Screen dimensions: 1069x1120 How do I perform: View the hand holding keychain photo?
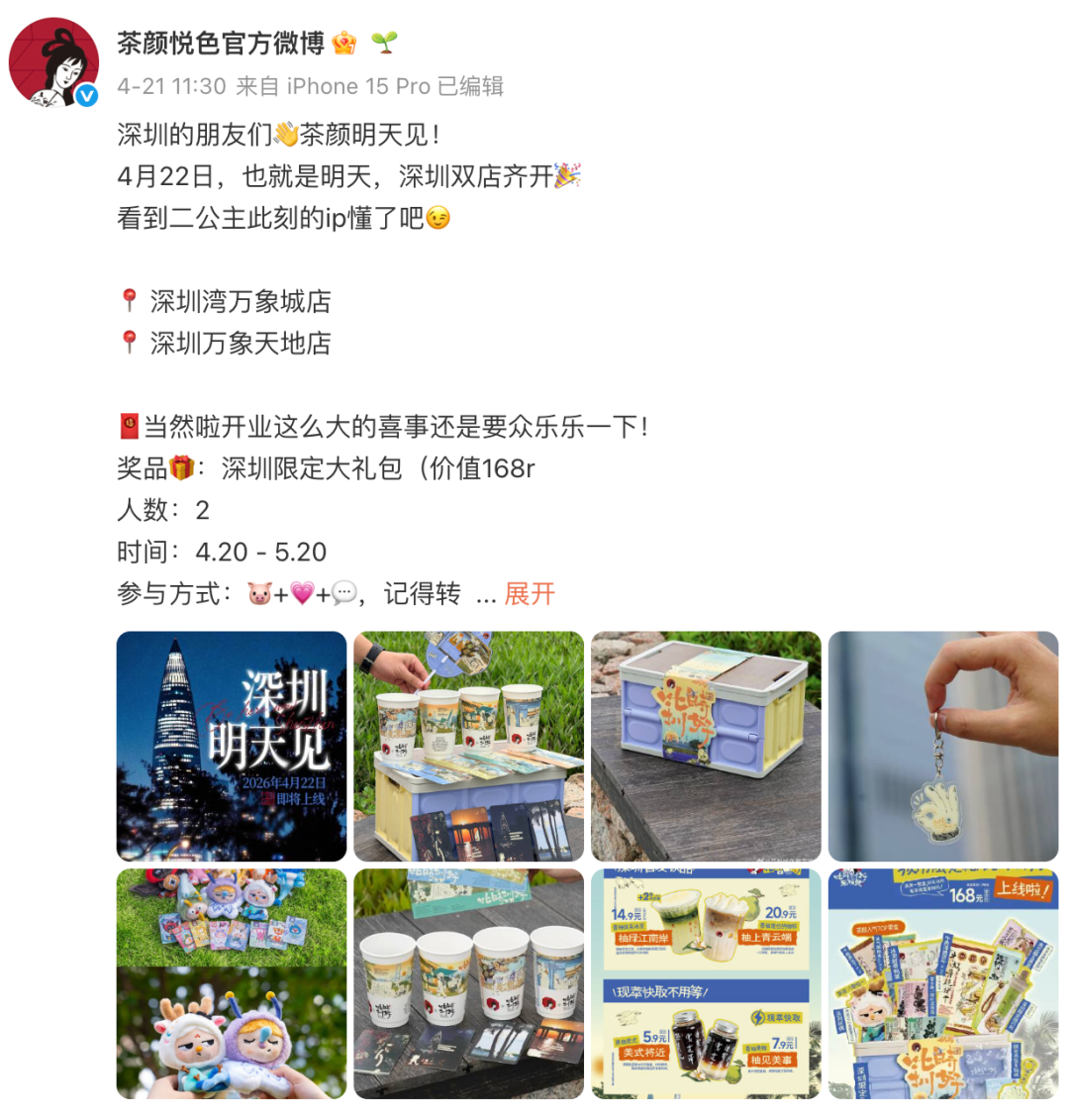click(x=942, y=747)
